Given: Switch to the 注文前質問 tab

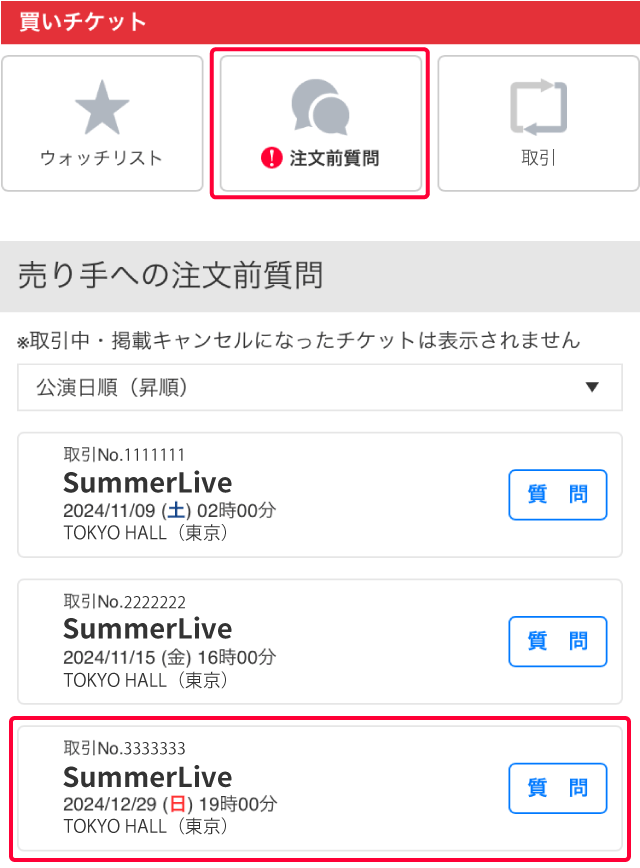Looking at the screenshot, I should tap(320, 123).
